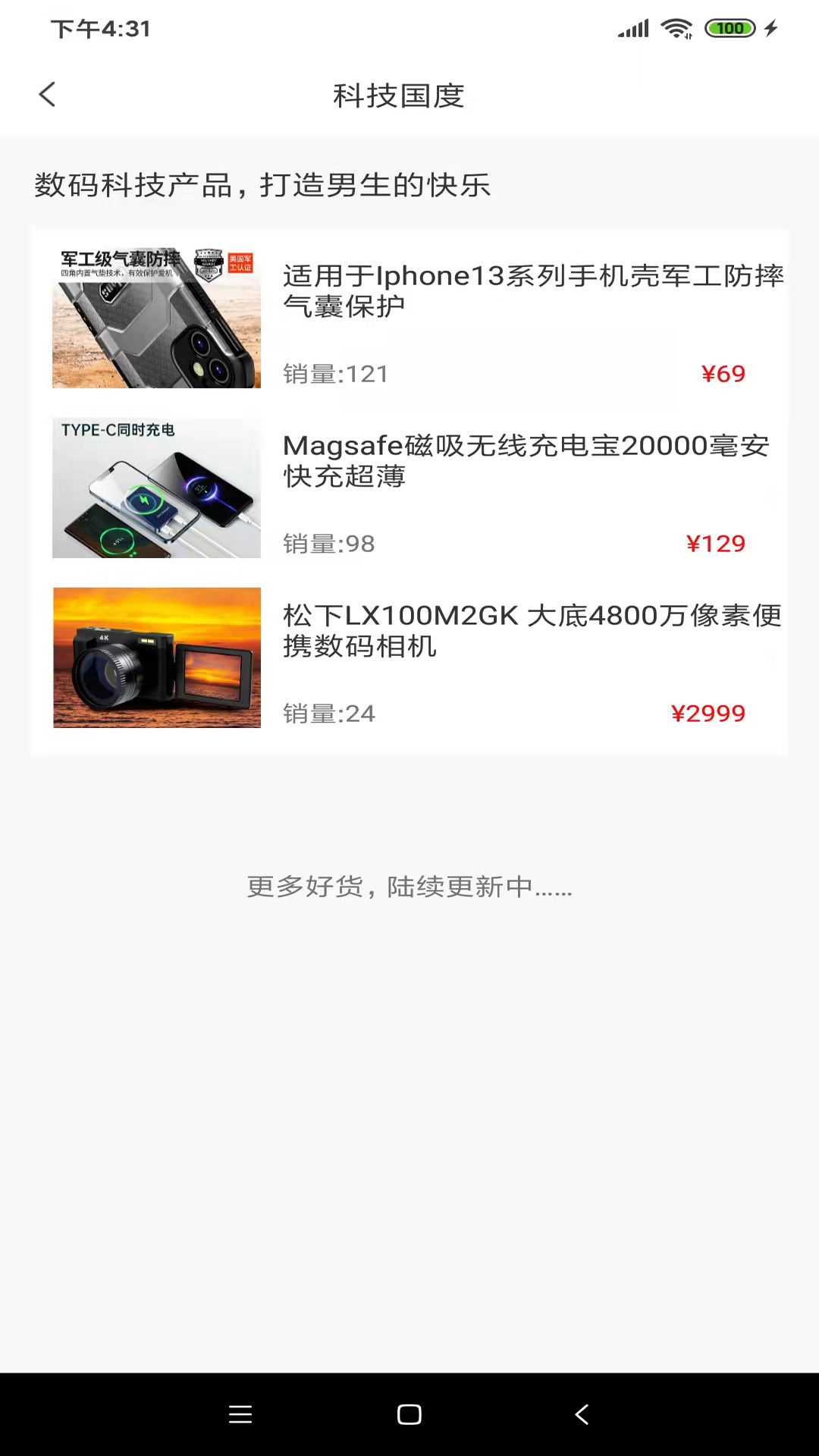The image size is (819, 1456).
Task: Tap the system home button
Action: (409, 1414)
